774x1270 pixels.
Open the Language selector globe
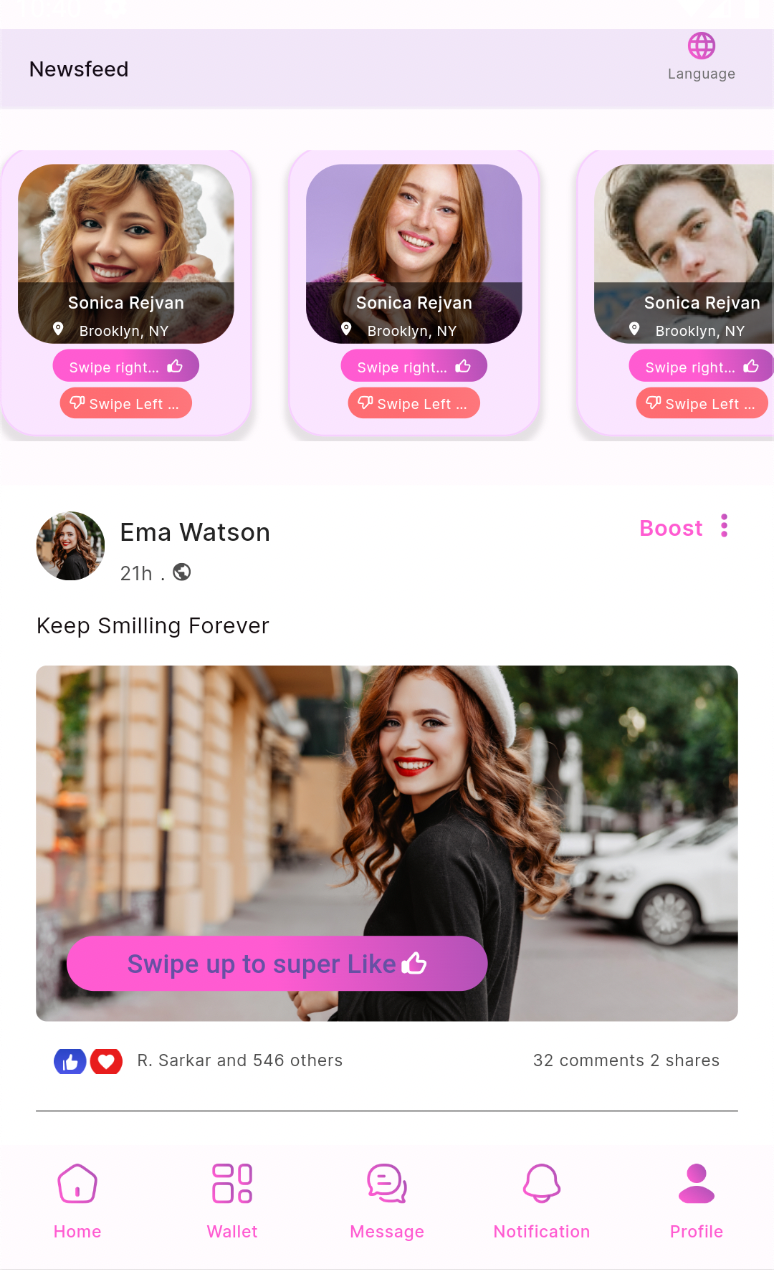click(x=701, y=47)
